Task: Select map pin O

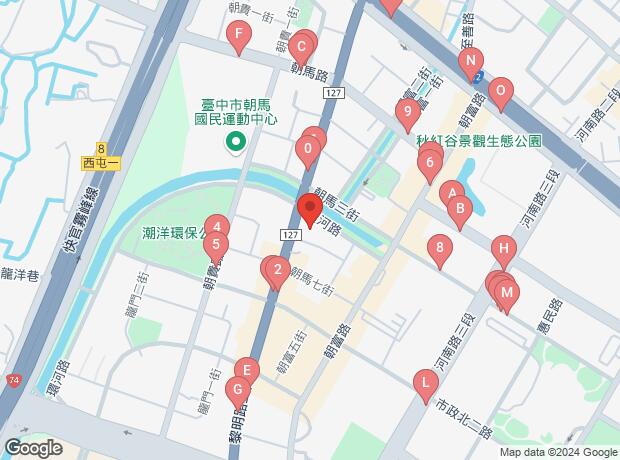Action: [500, 90]
